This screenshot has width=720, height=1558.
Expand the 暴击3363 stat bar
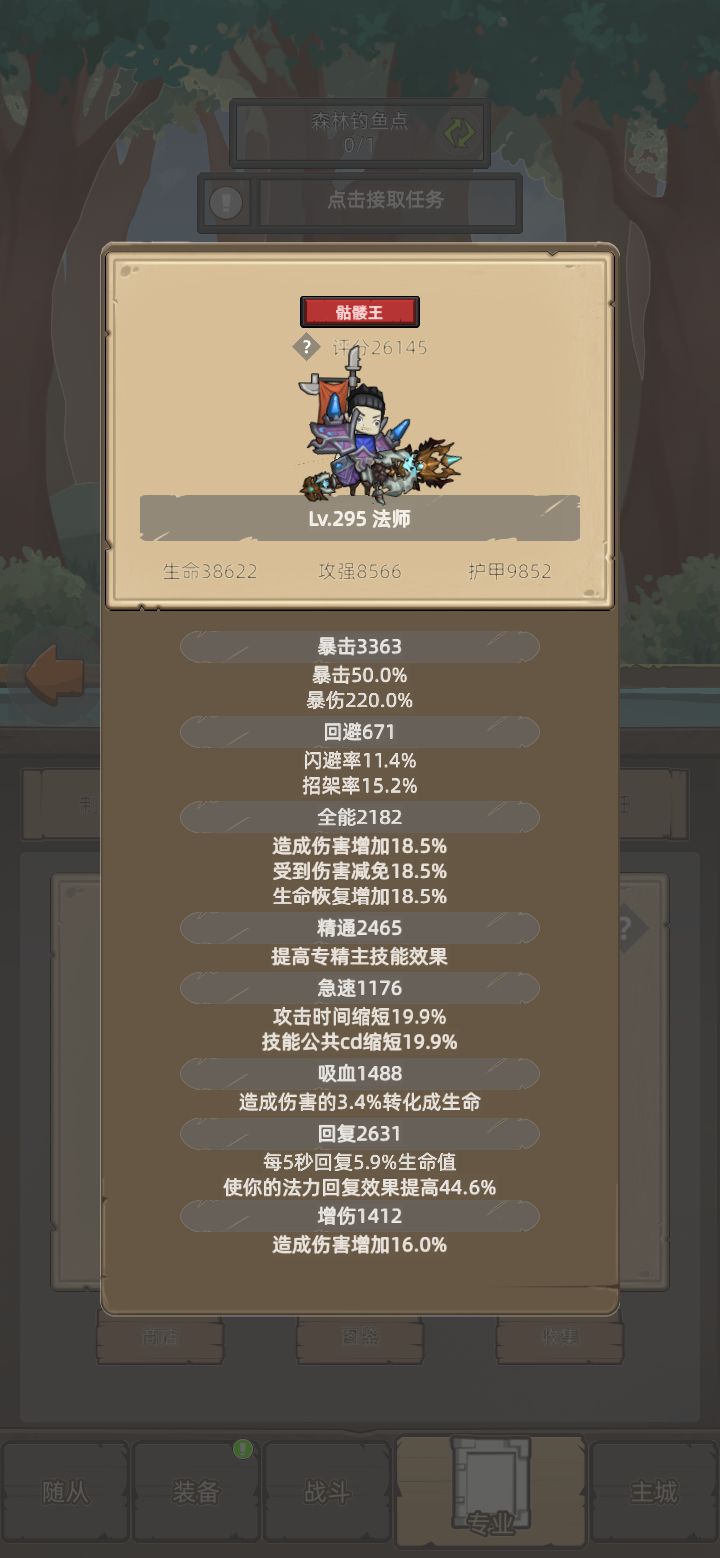[x=360, y=646]
